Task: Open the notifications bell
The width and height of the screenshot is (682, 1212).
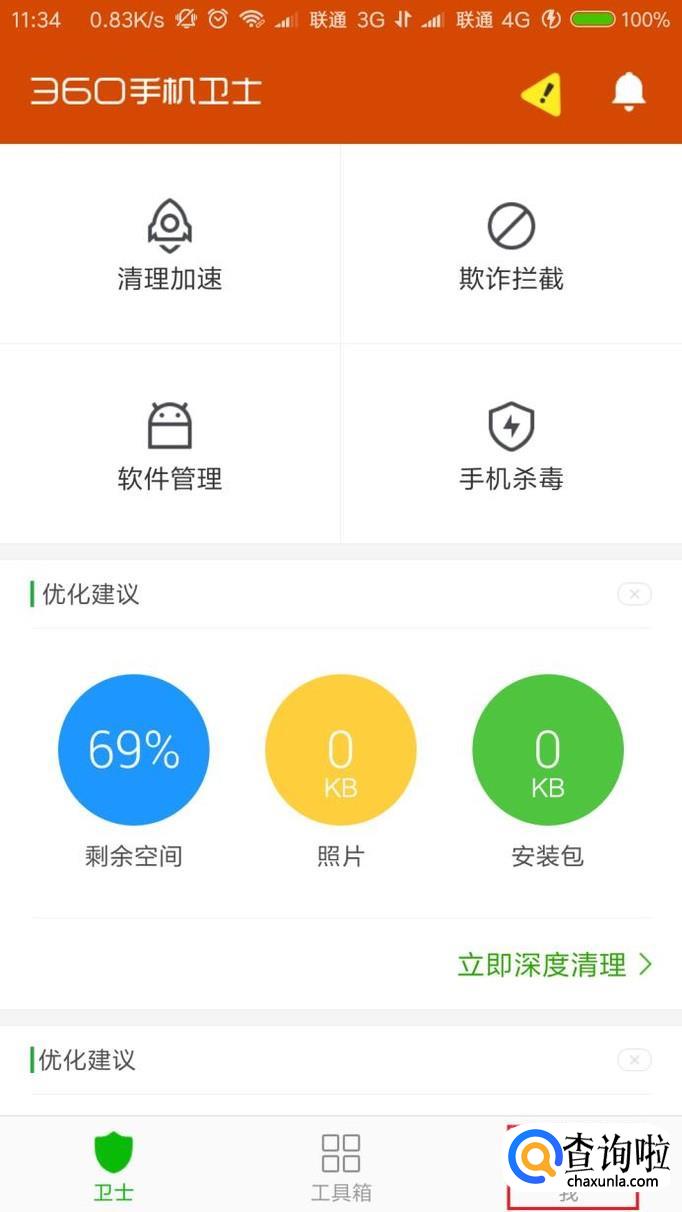Action: (628, 93)
